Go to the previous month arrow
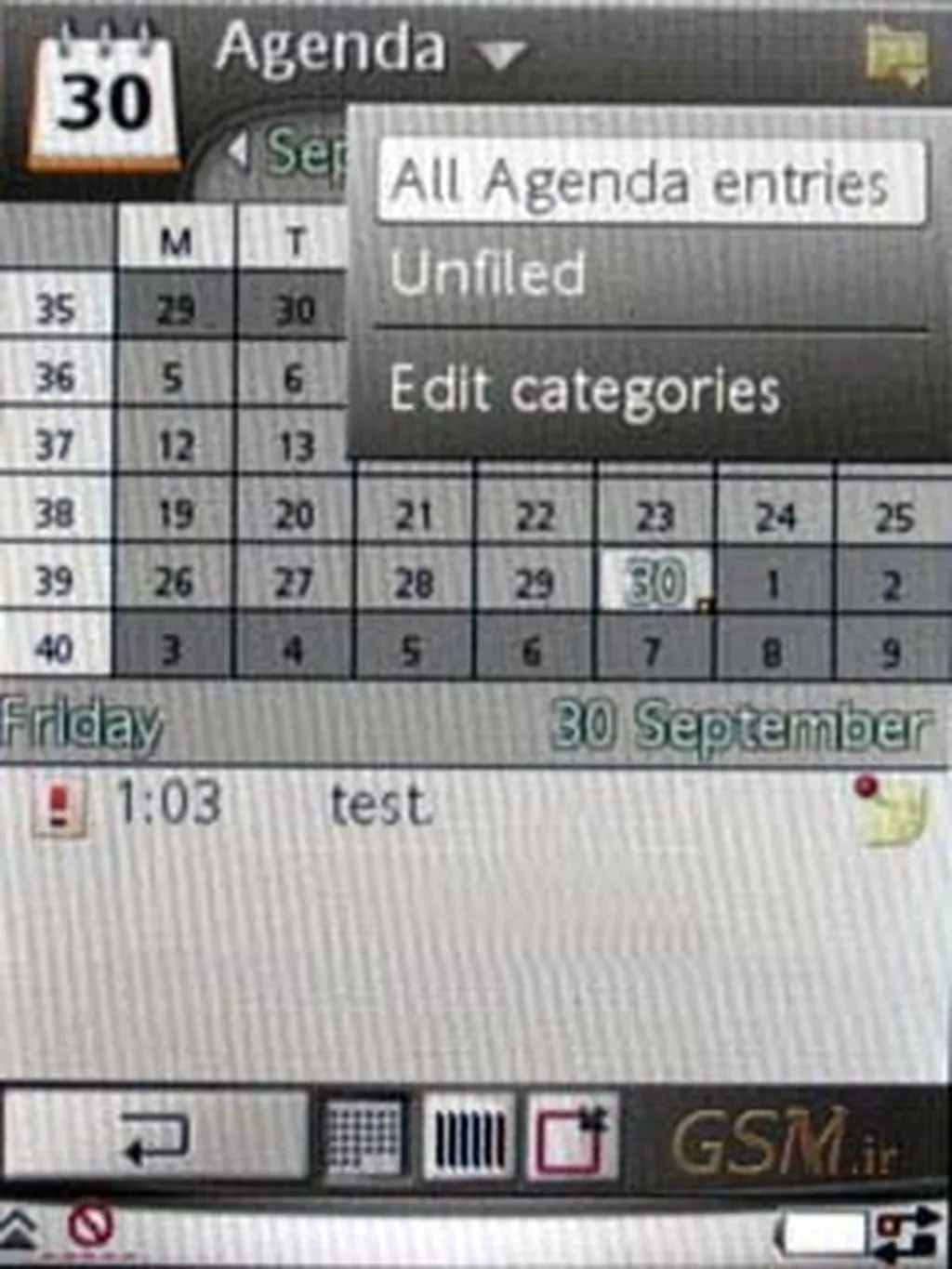This screenshot has height=1269, width=952. tap(239, 151)
